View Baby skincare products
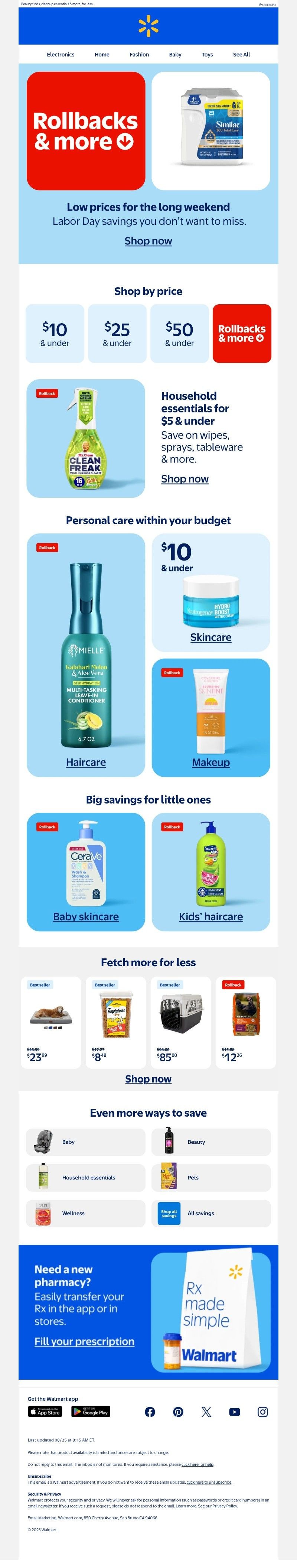The height and width of the screenshot is (1568, 297). point(86,917)
